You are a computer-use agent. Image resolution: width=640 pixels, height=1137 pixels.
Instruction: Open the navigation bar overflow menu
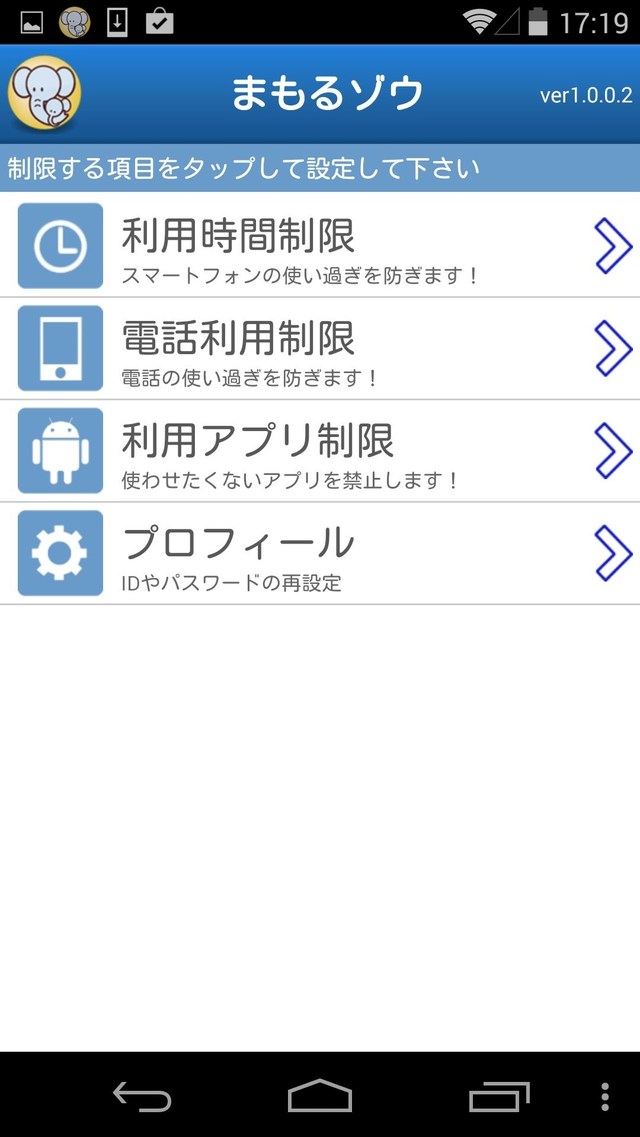pyautogui.click(x=605, y=1097)
